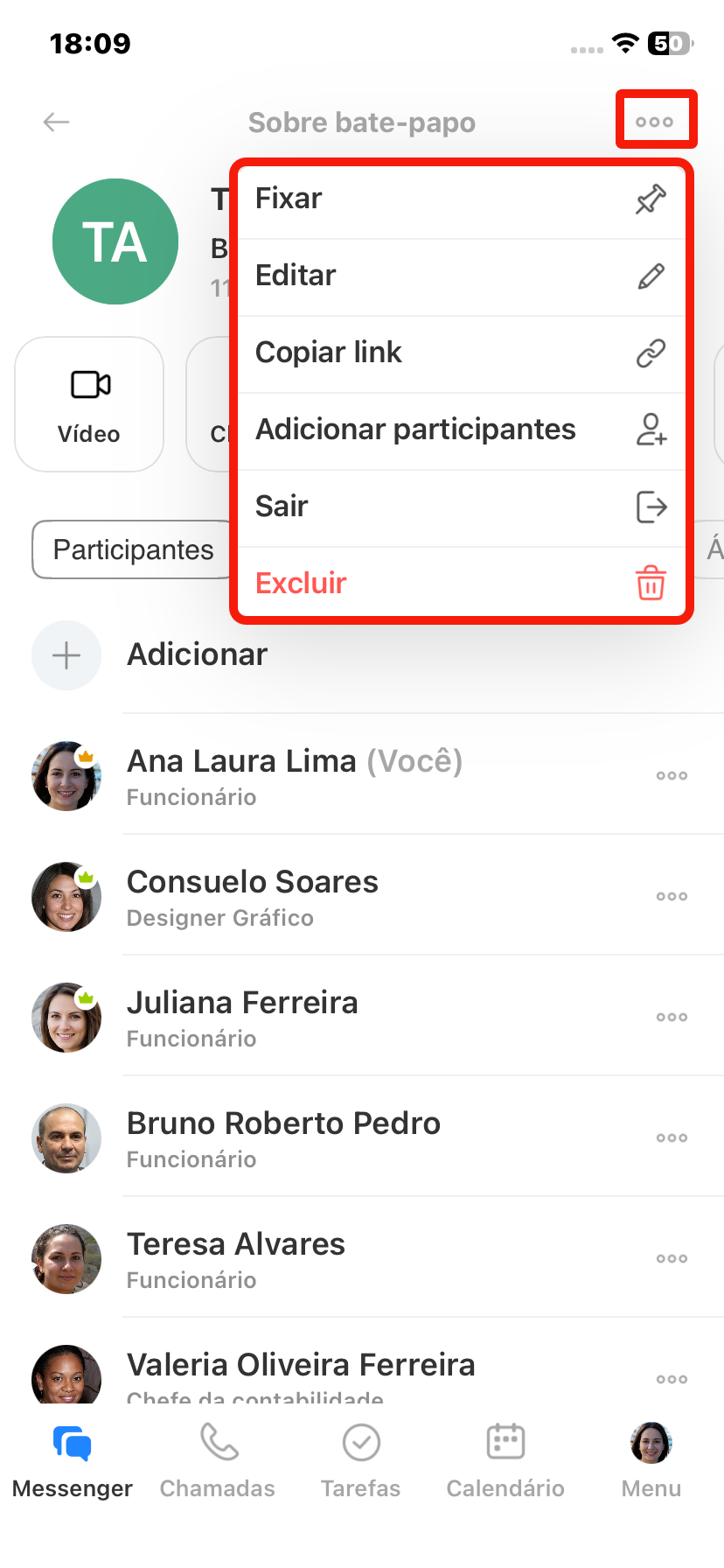Open options for Consuelo Soares

coord(672,897)
